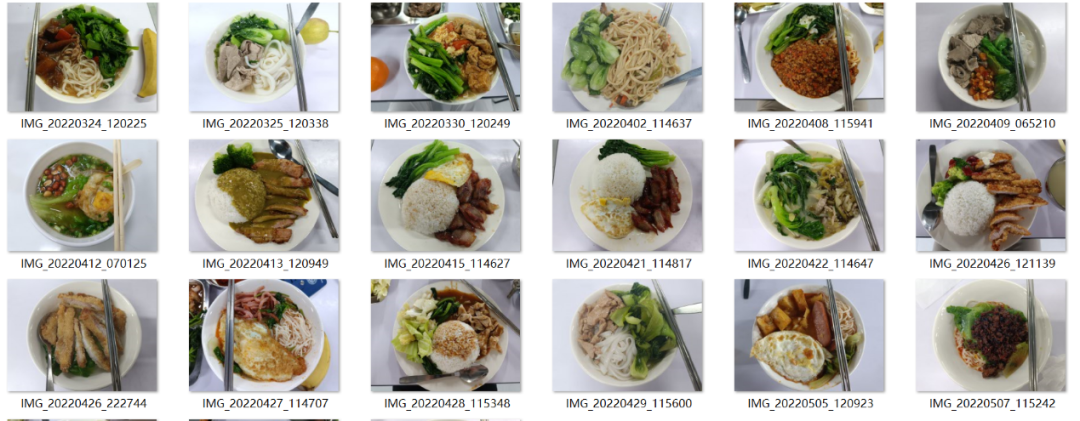View image IMG_20220415_114627

pos(446,195)
